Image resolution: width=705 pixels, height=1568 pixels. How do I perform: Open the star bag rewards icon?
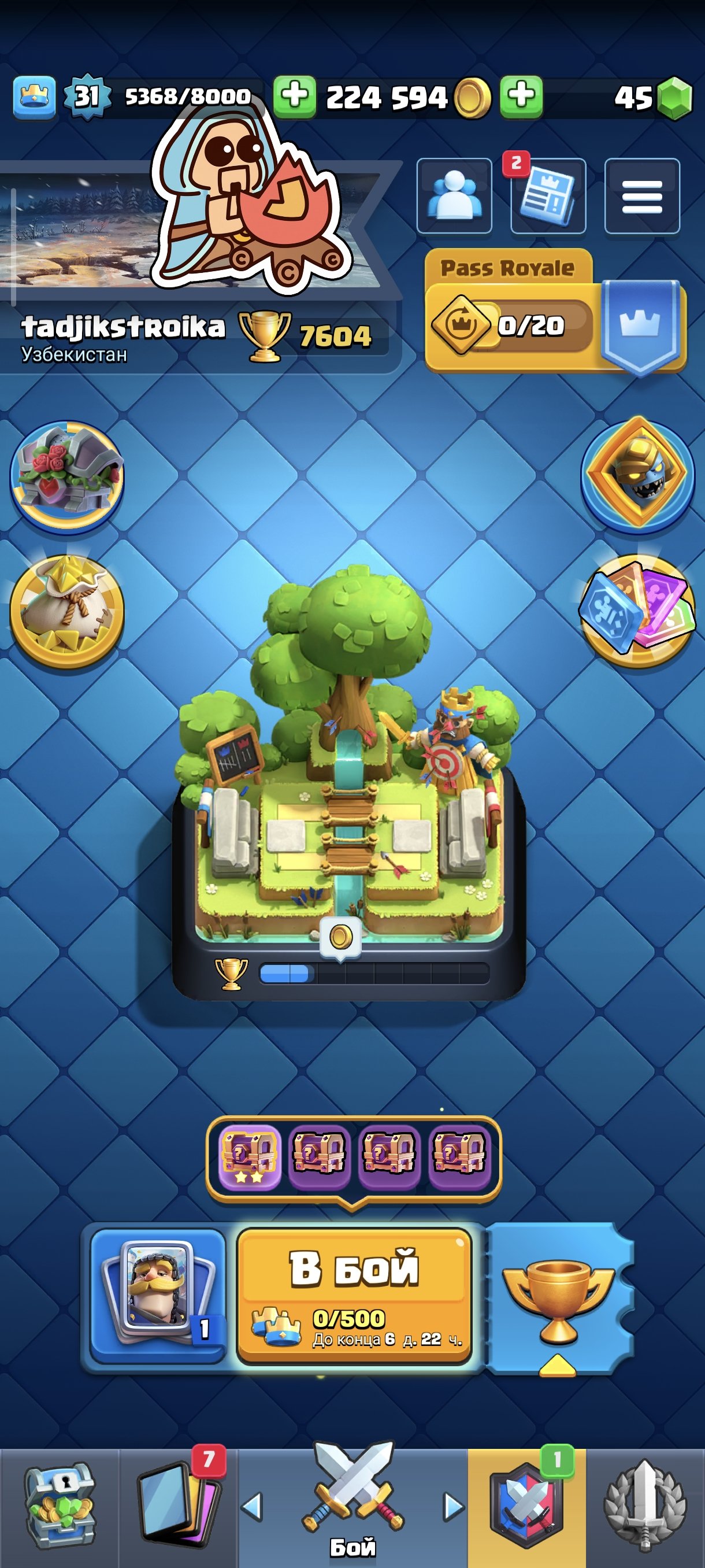(x=67, y=611)
